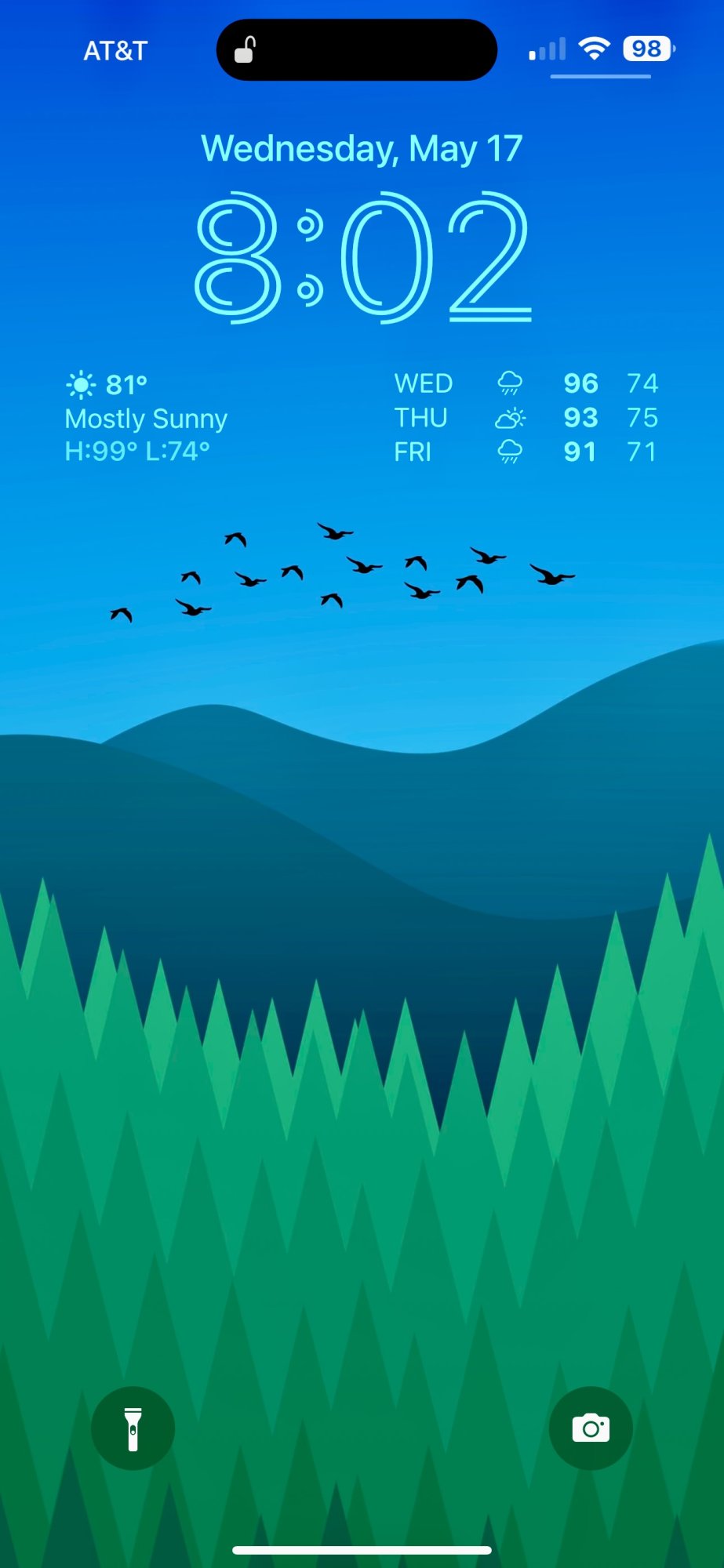Turn on the flashlight
The width and height of the screenshot is (724, 1568).
pos(133,1428)
